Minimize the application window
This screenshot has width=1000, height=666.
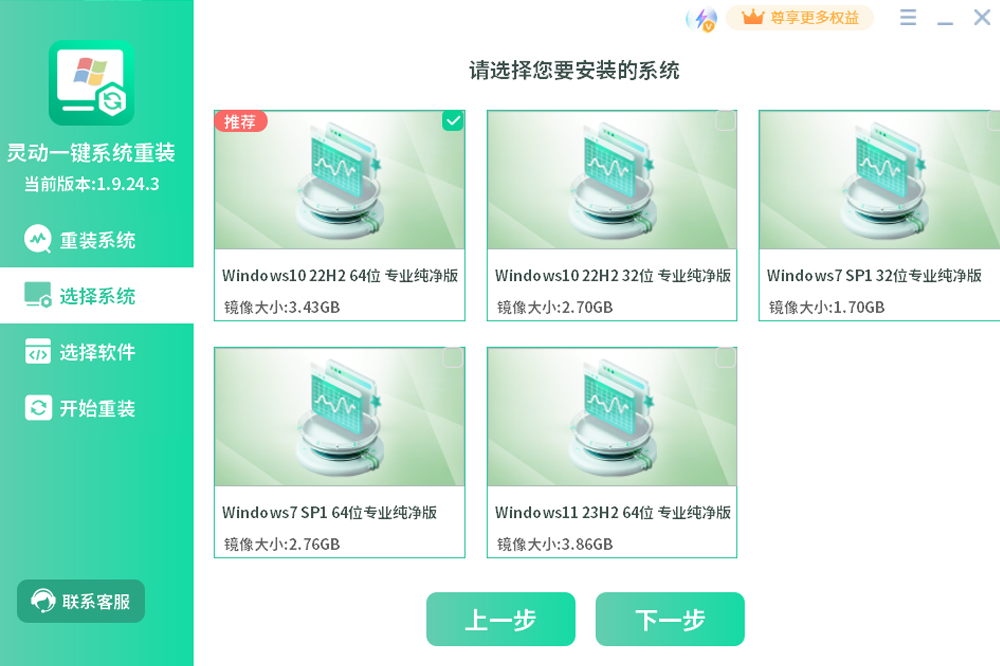click(x=945, y=19)
